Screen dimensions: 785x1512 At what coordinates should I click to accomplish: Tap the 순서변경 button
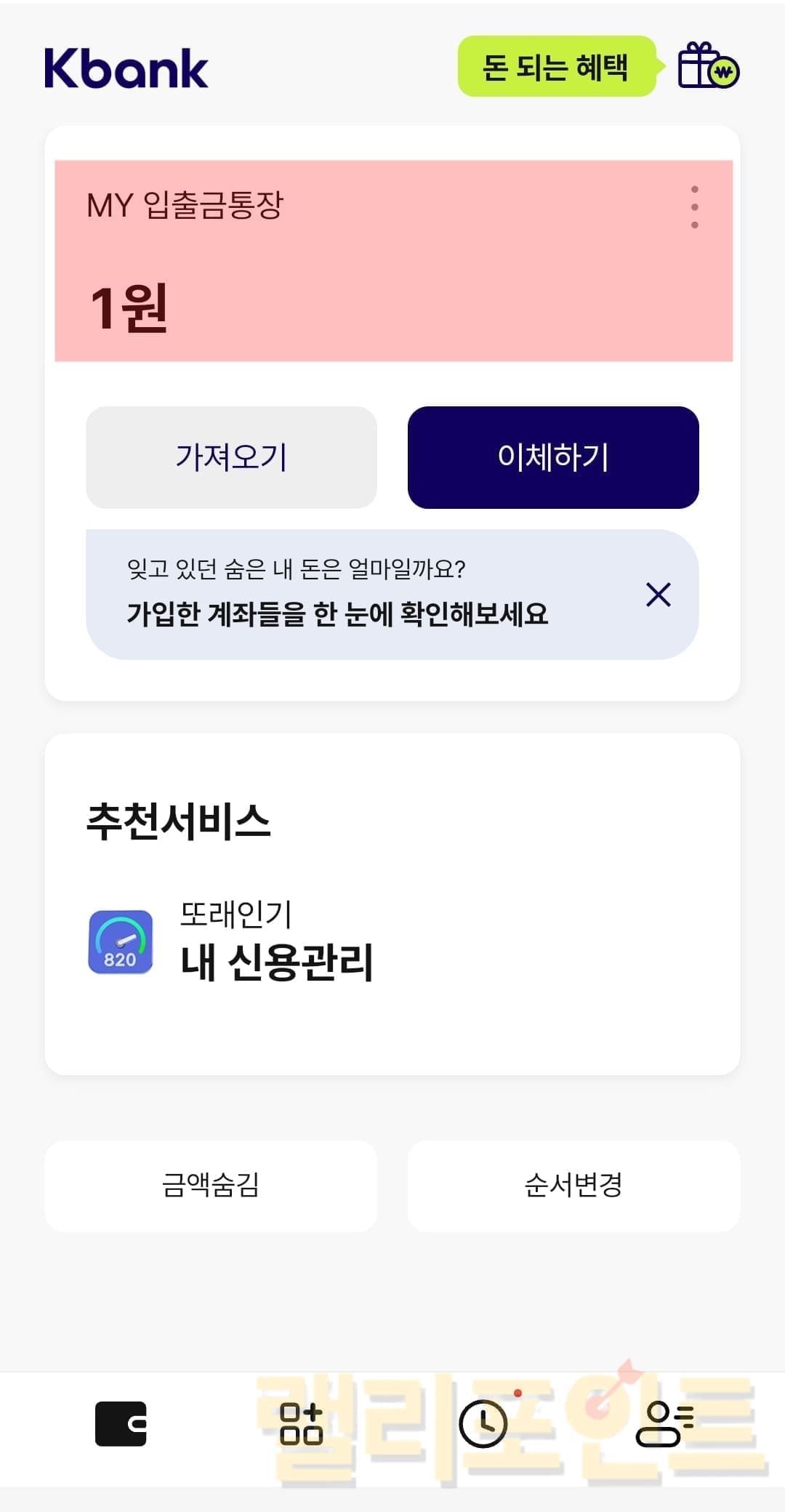573,1186
